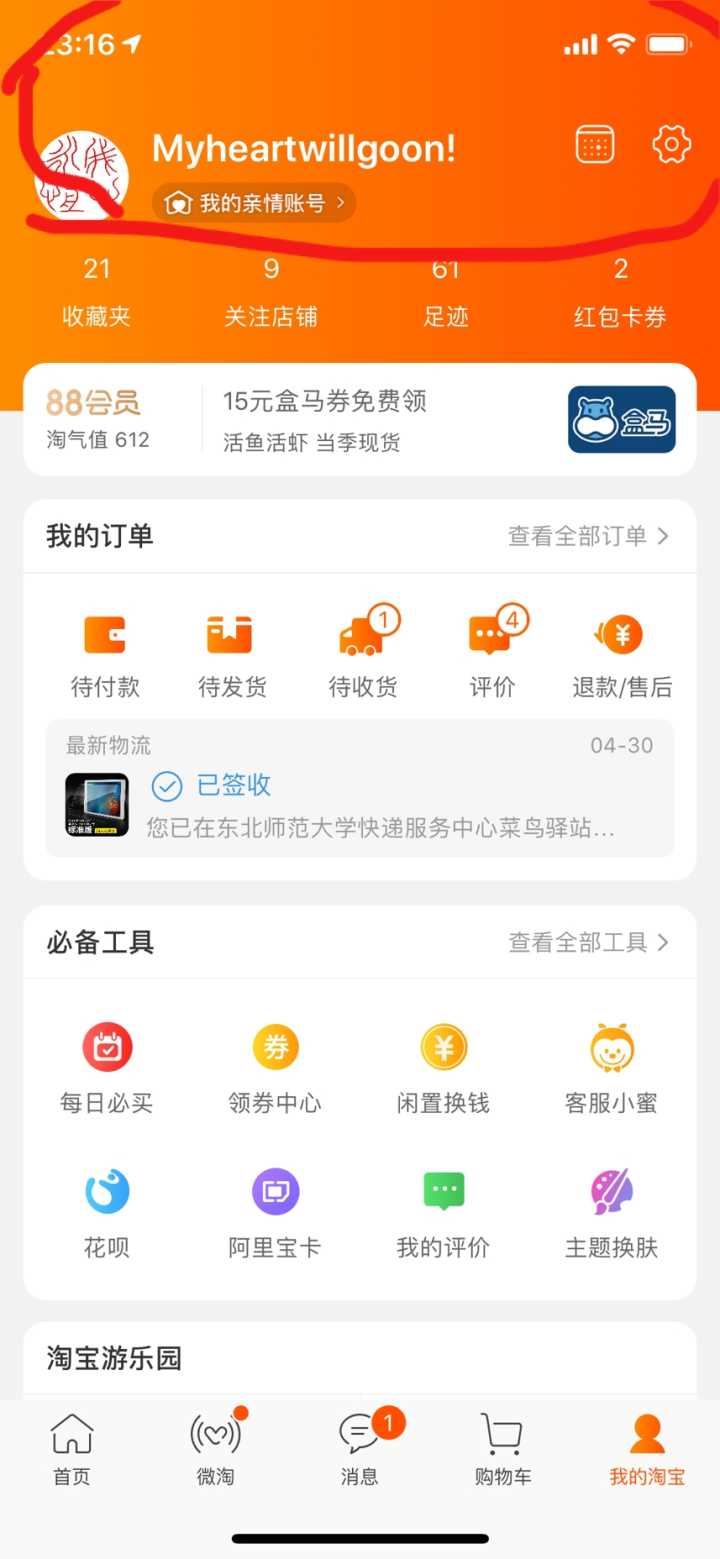Open the 领券中心 coupon center
Viewport: 720px width, 1559px height.
(275, 1065)
